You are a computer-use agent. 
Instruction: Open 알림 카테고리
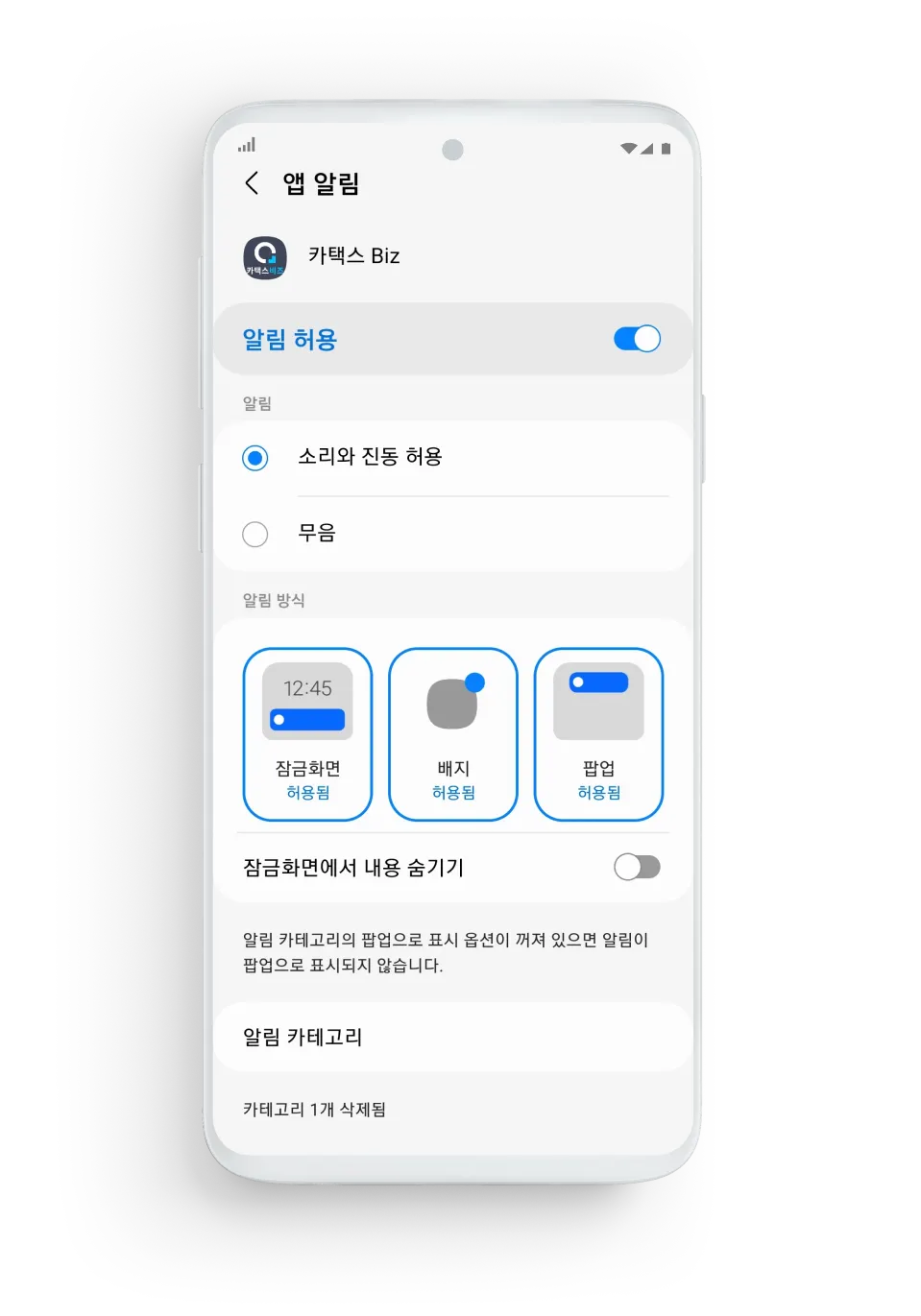pyautogui.click(x=451, y=1037)
